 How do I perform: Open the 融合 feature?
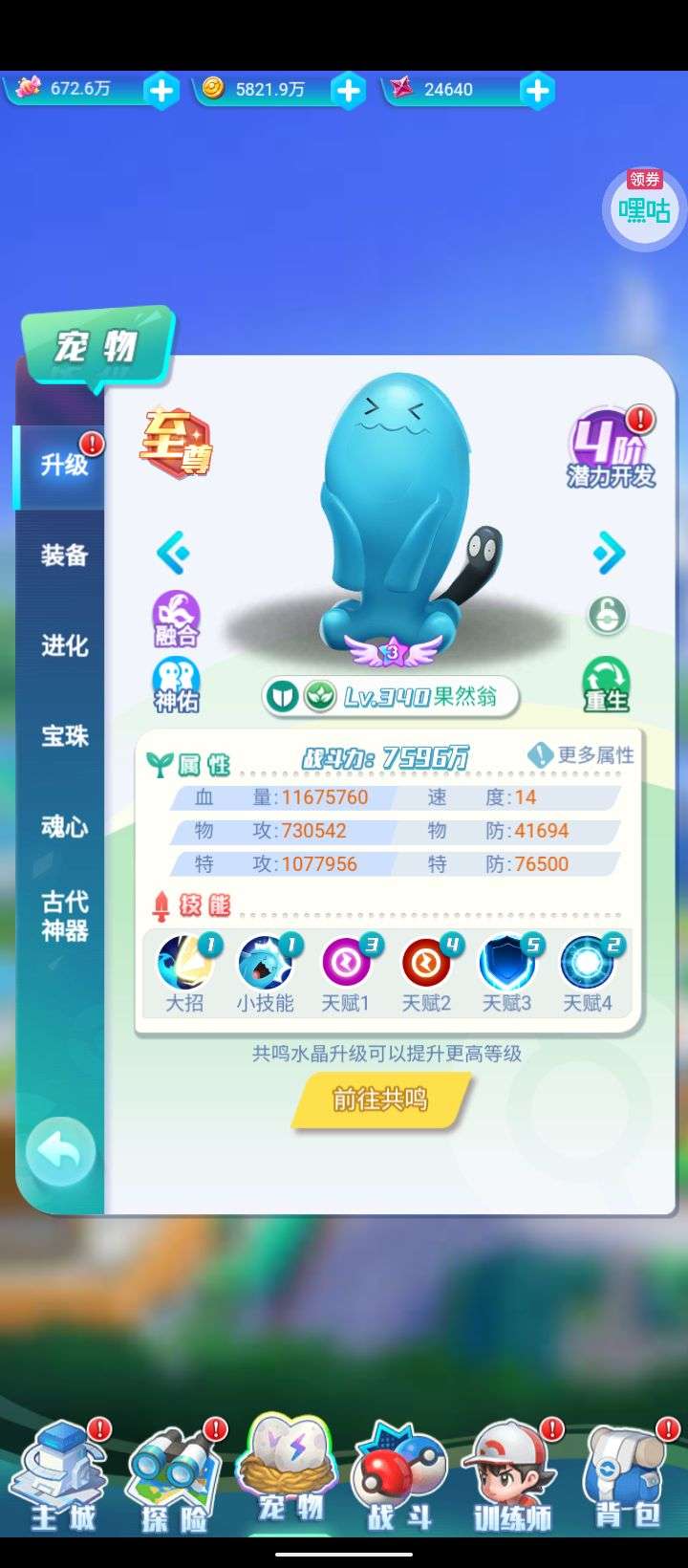176,619
